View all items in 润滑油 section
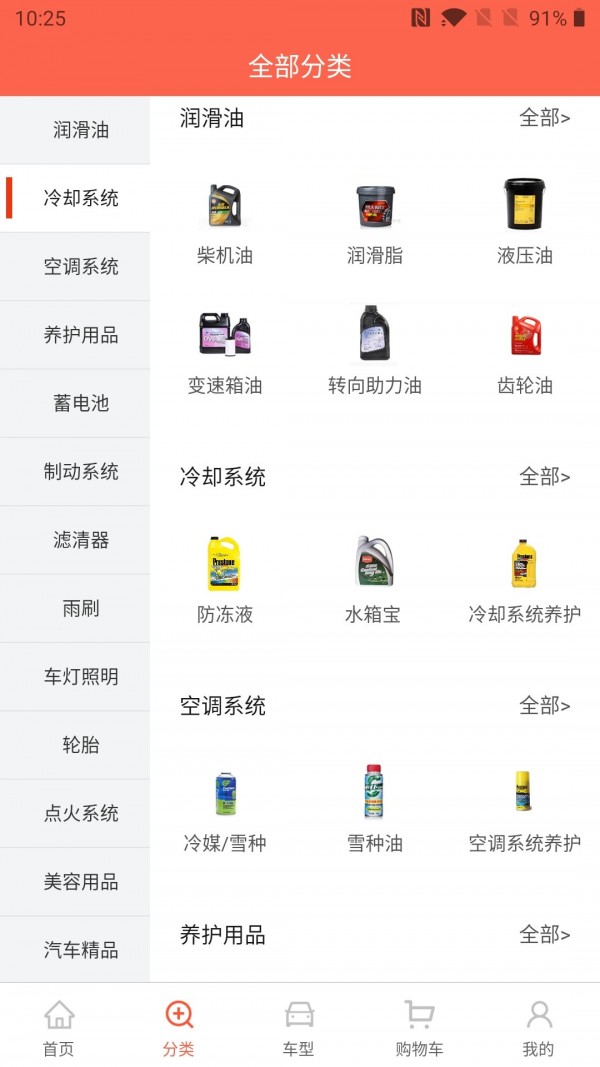 [x=544, y=118]
